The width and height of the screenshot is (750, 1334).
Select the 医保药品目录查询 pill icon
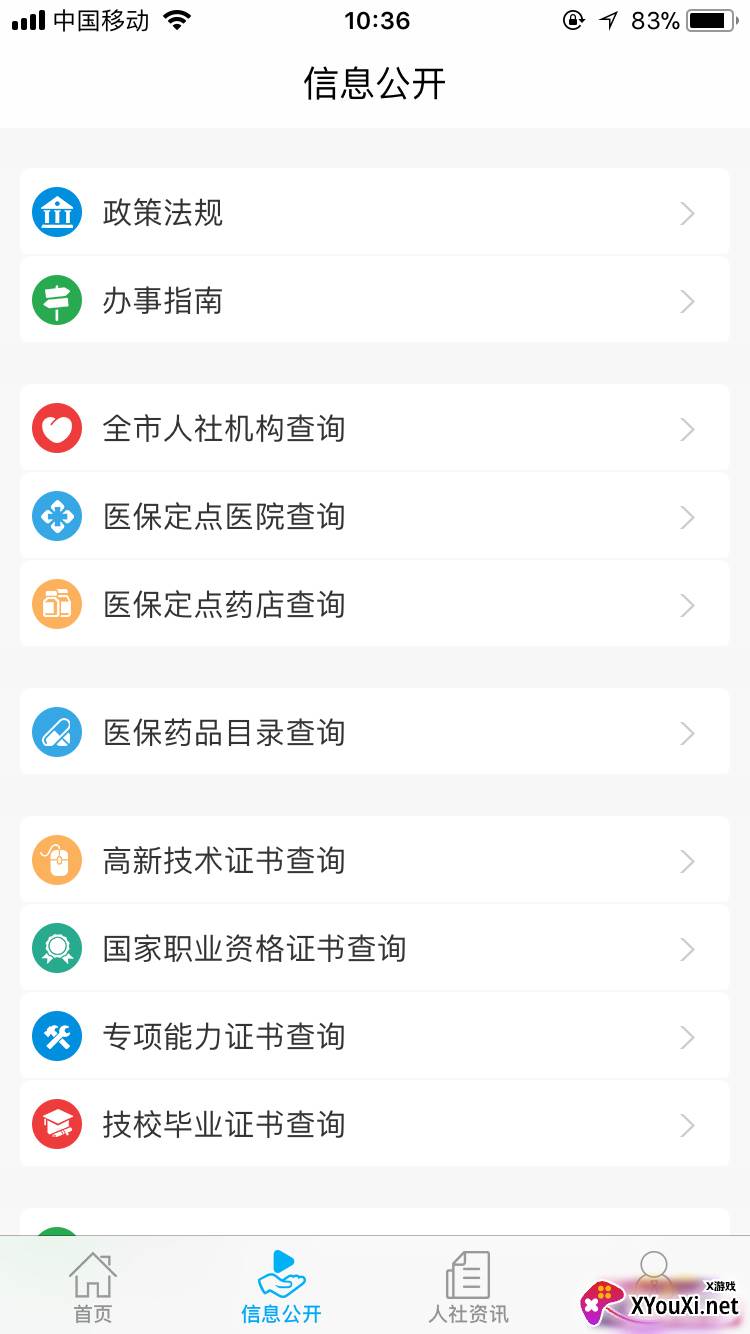tap(57, 732)
